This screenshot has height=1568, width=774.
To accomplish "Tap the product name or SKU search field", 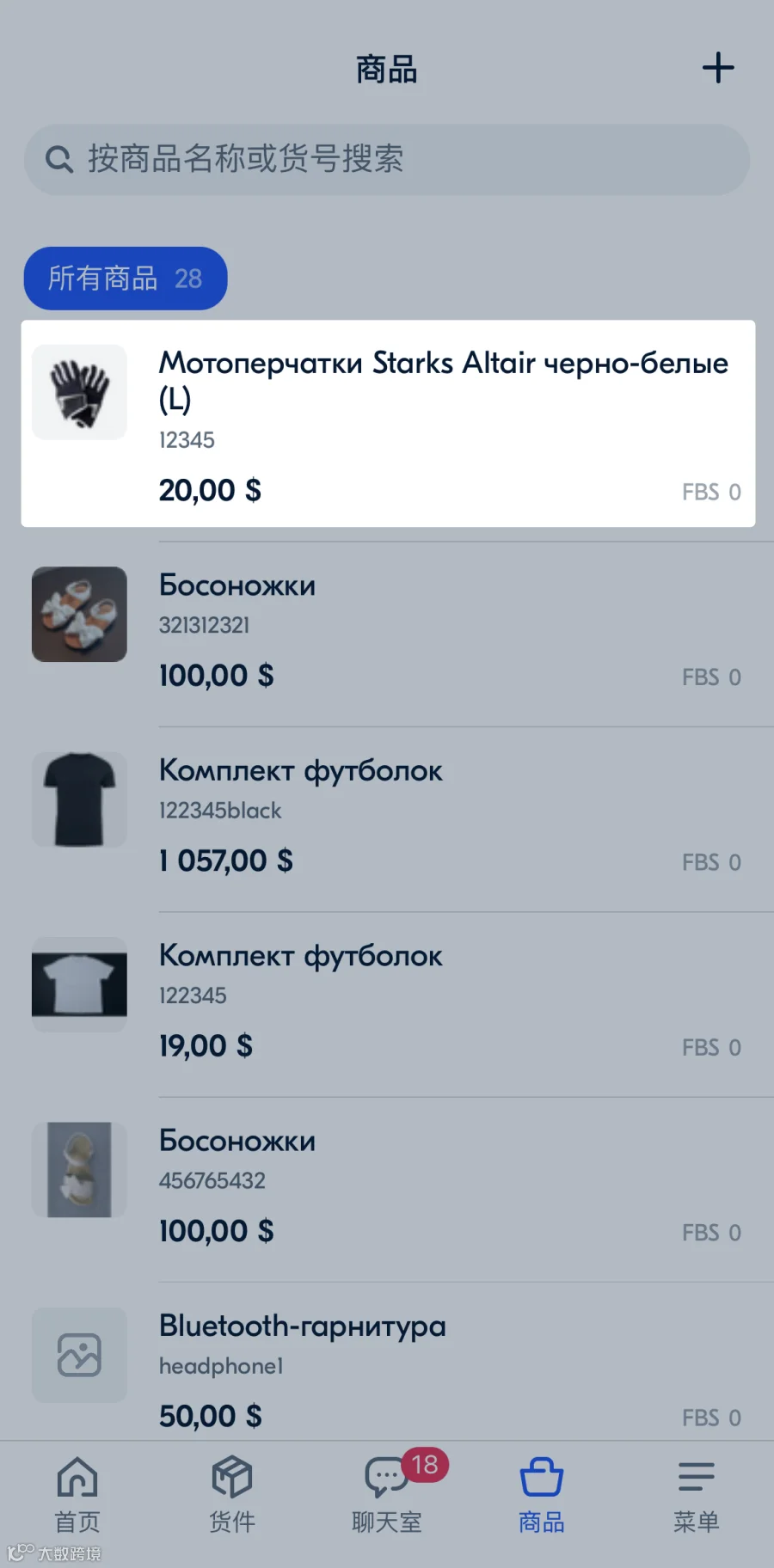I will 387,159.
